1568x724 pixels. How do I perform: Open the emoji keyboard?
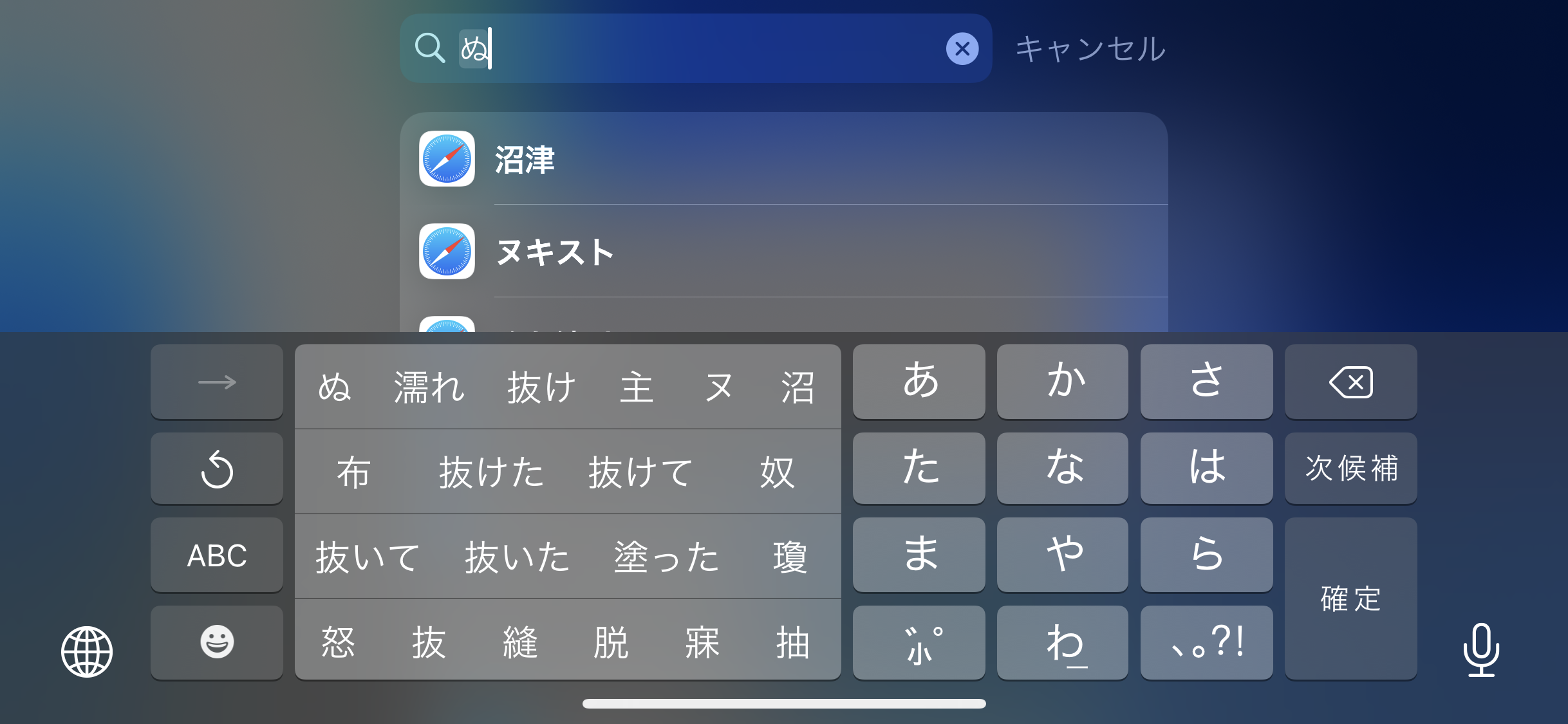pos(217,642)
